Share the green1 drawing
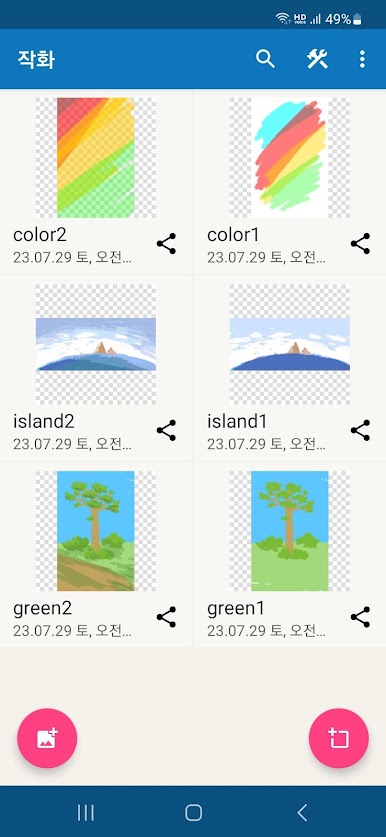 [x=360, y=617]
